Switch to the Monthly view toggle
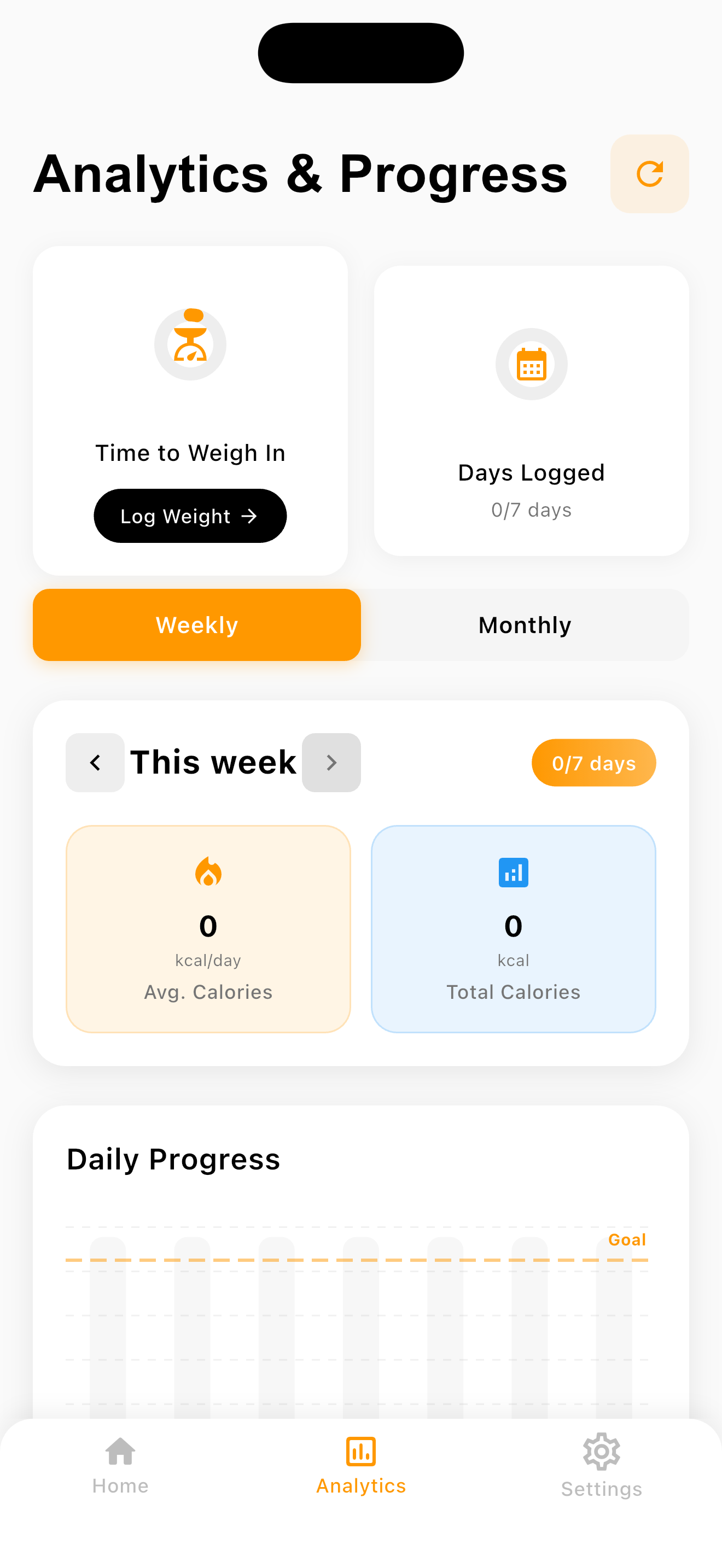722x1568 pixels. coord(524,624)
